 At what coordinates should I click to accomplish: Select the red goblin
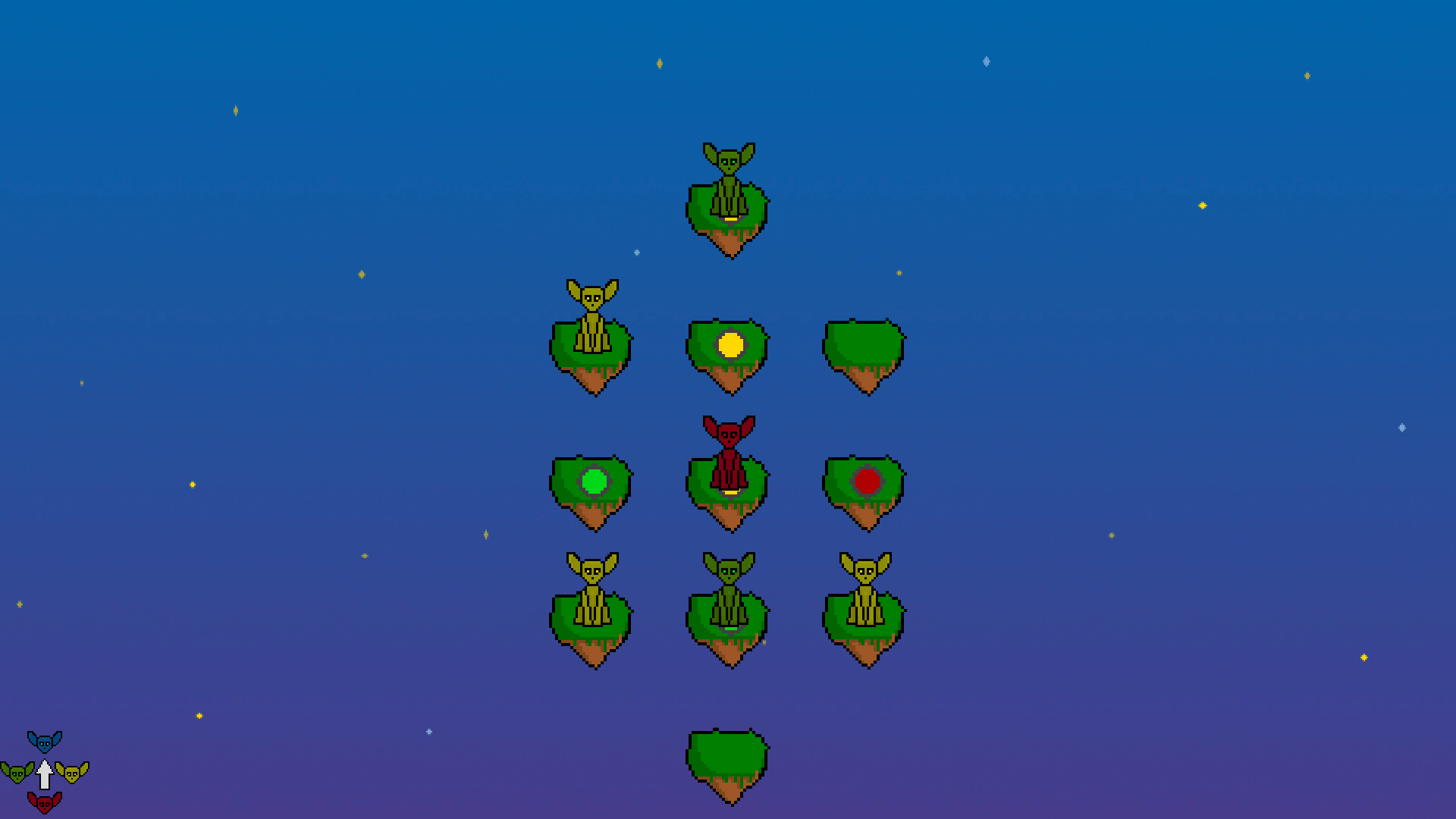[x=729, y=453]
